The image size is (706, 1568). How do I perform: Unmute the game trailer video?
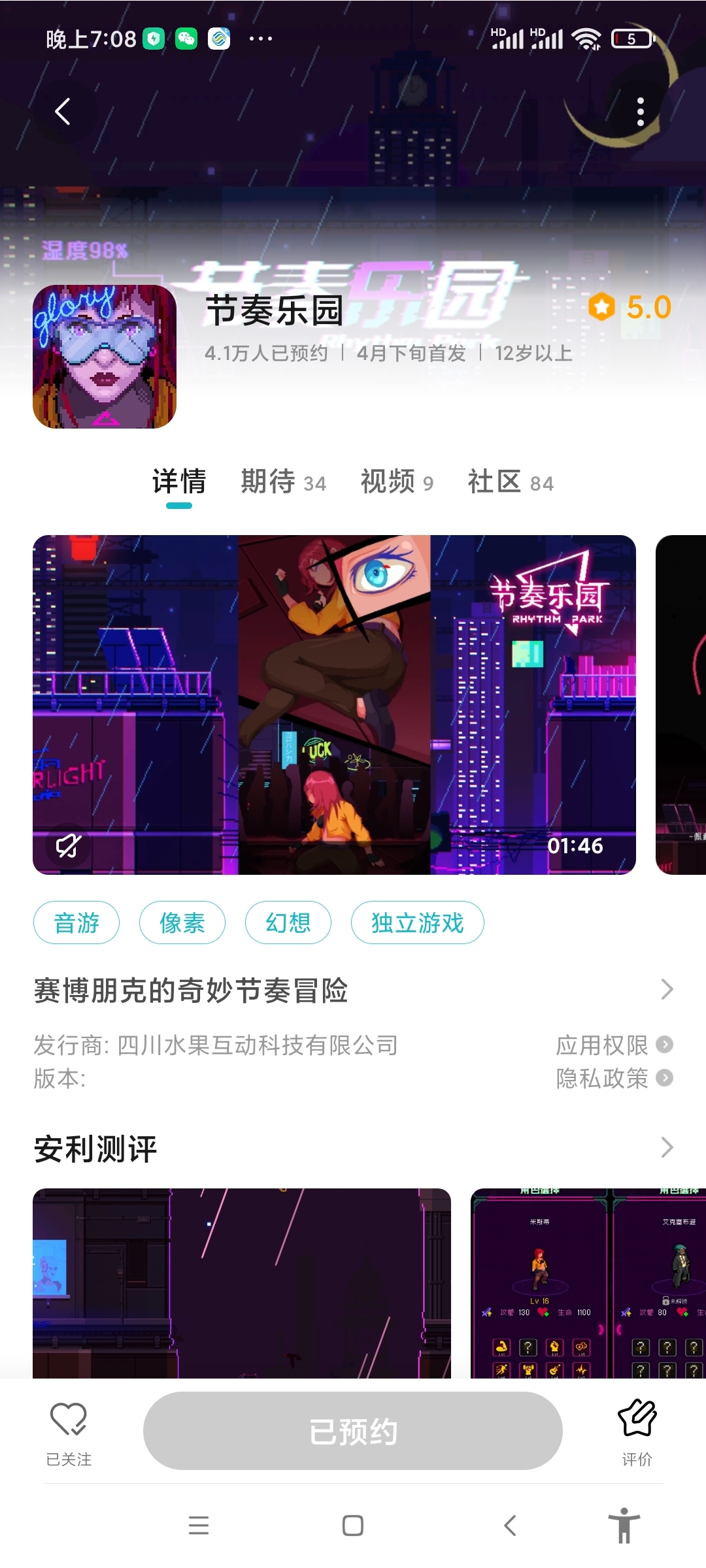(68, 845)
